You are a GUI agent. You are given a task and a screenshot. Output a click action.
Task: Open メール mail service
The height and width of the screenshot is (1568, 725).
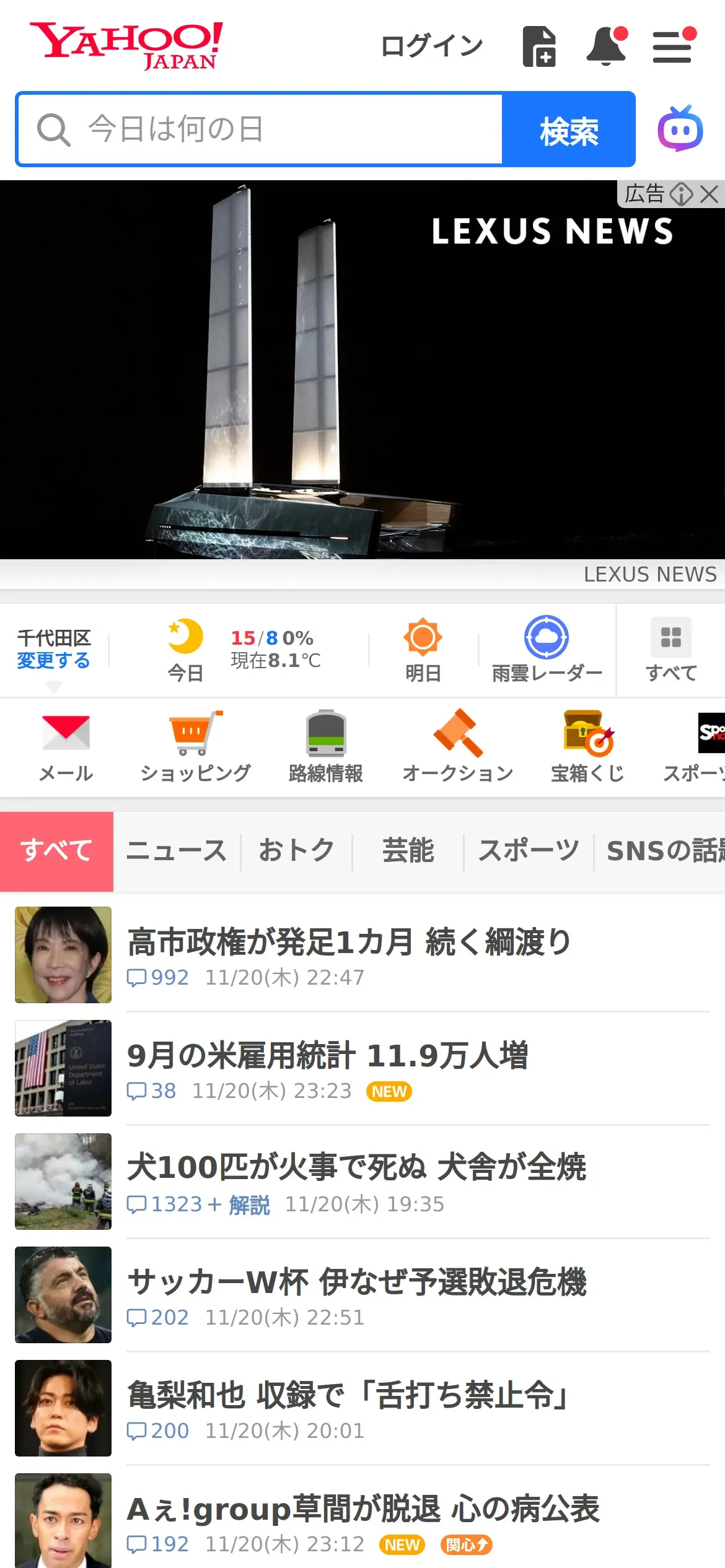(66, 747)
